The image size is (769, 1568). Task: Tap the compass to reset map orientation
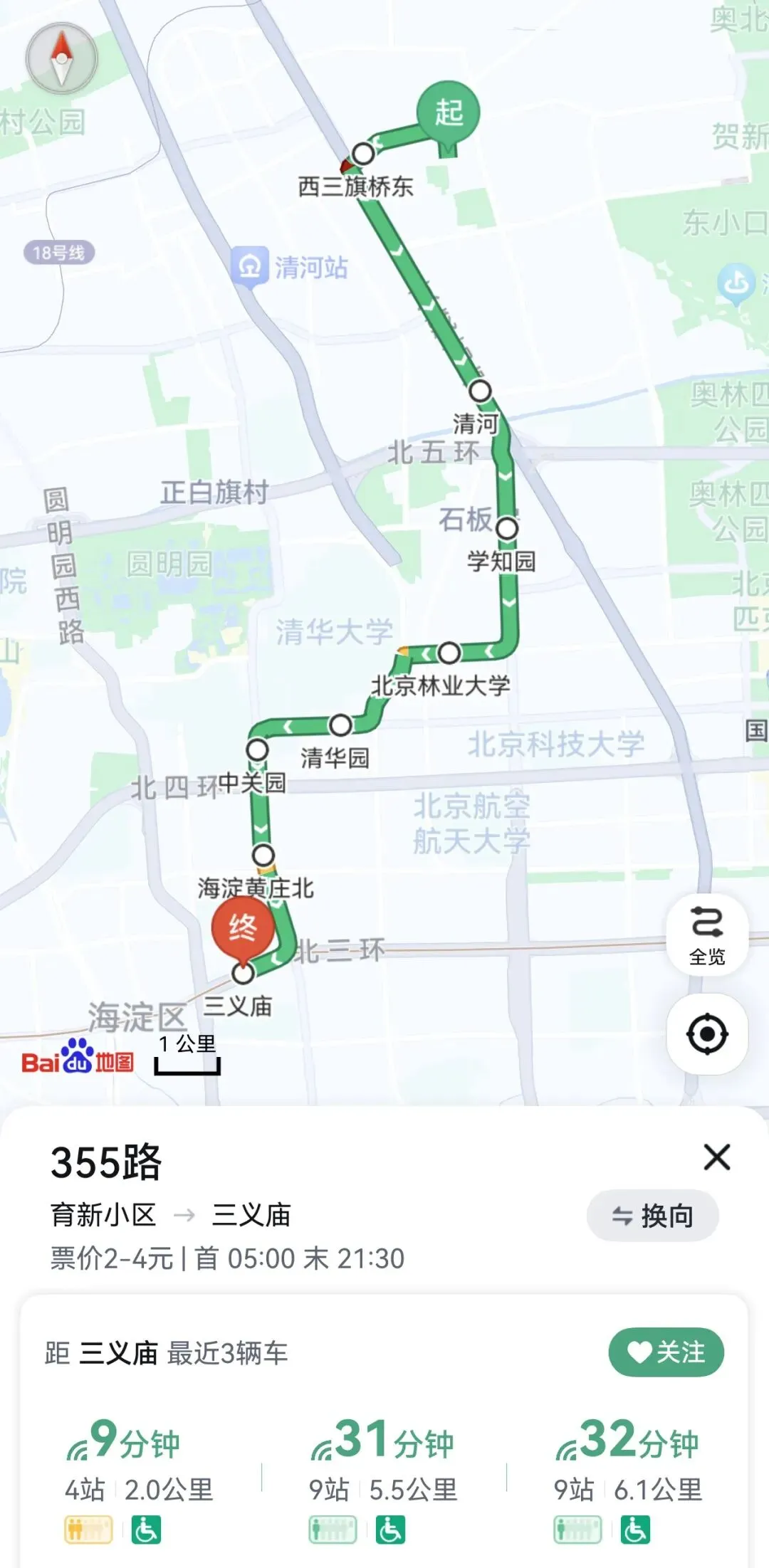61,59
